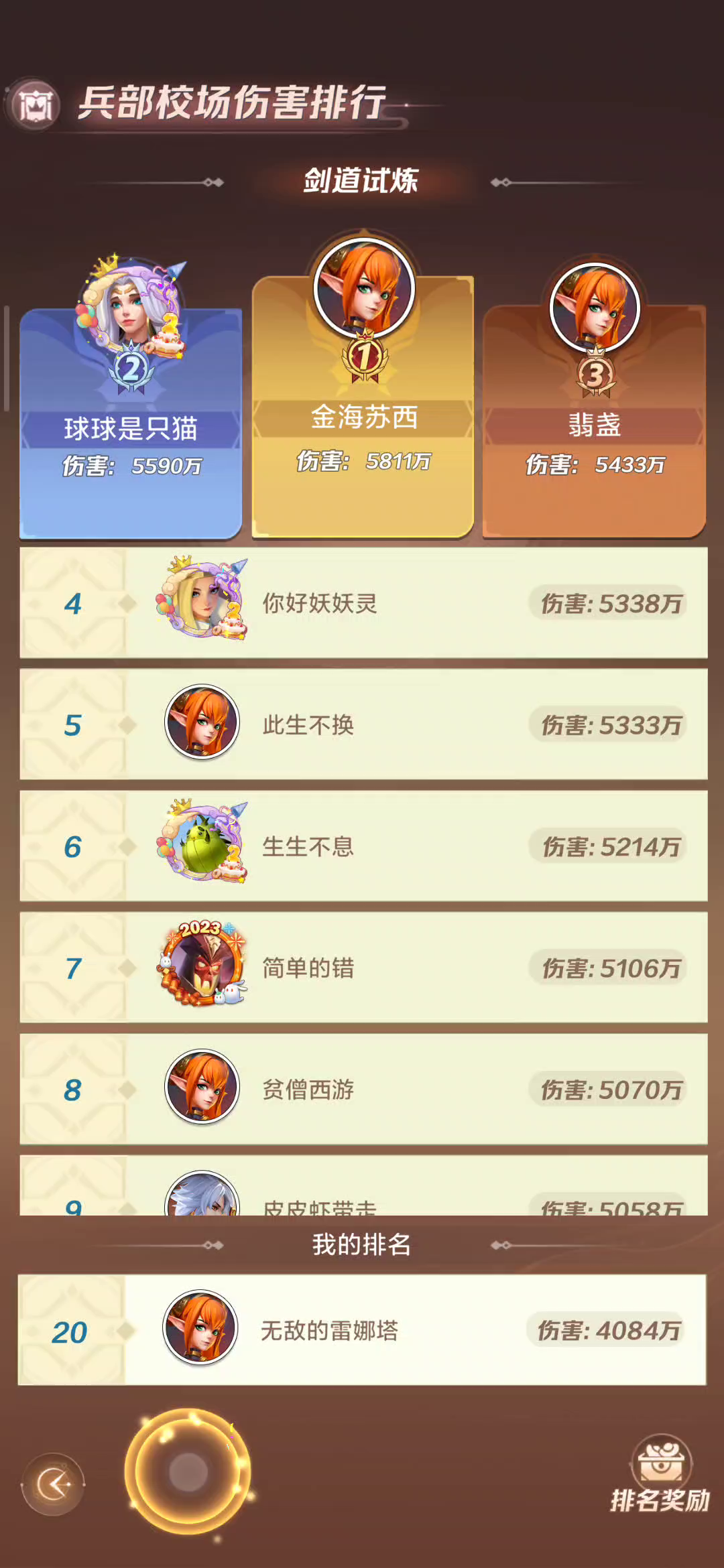This screenshot has width=724, height=1568.
Task: Select rank 5 player 此生不换
Action: click(x=363, y=724)
